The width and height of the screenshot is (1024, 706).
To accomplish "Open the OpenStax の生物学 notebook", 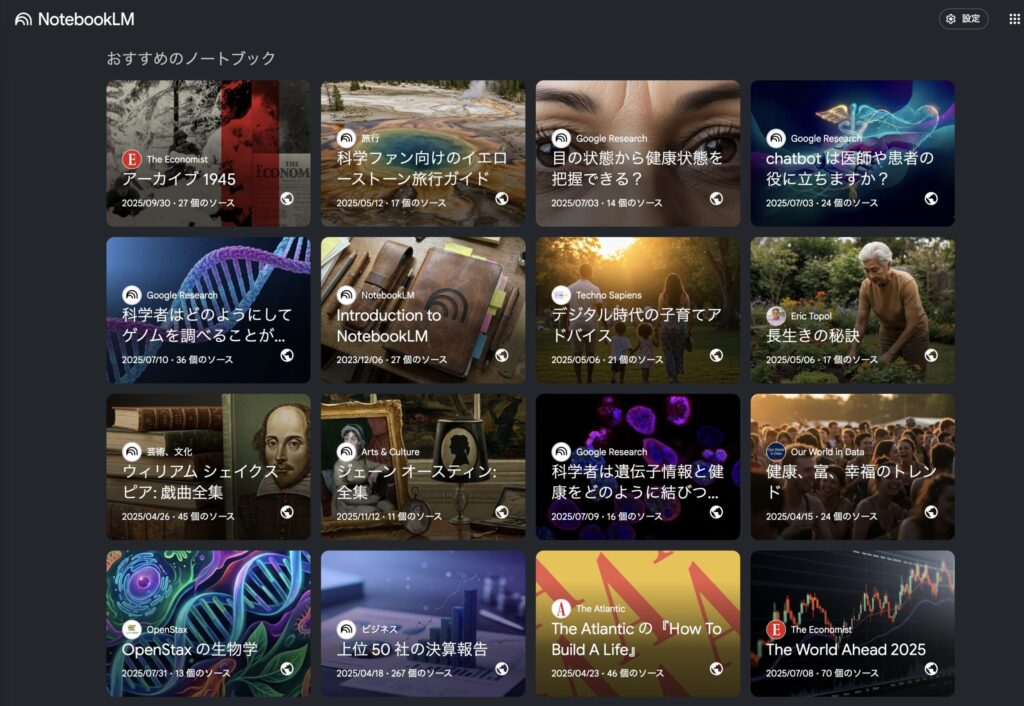I will (x=208, y=624).
